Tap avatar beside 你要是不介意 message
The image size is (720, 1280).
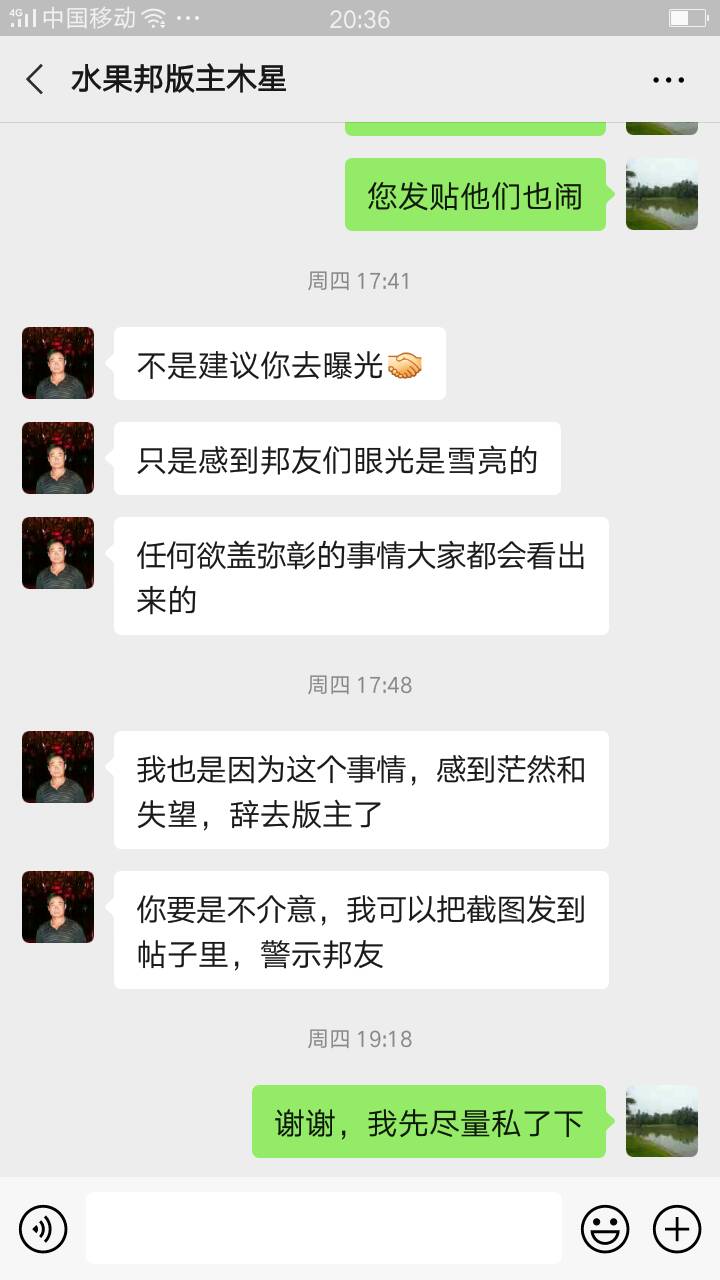[58, 907]
